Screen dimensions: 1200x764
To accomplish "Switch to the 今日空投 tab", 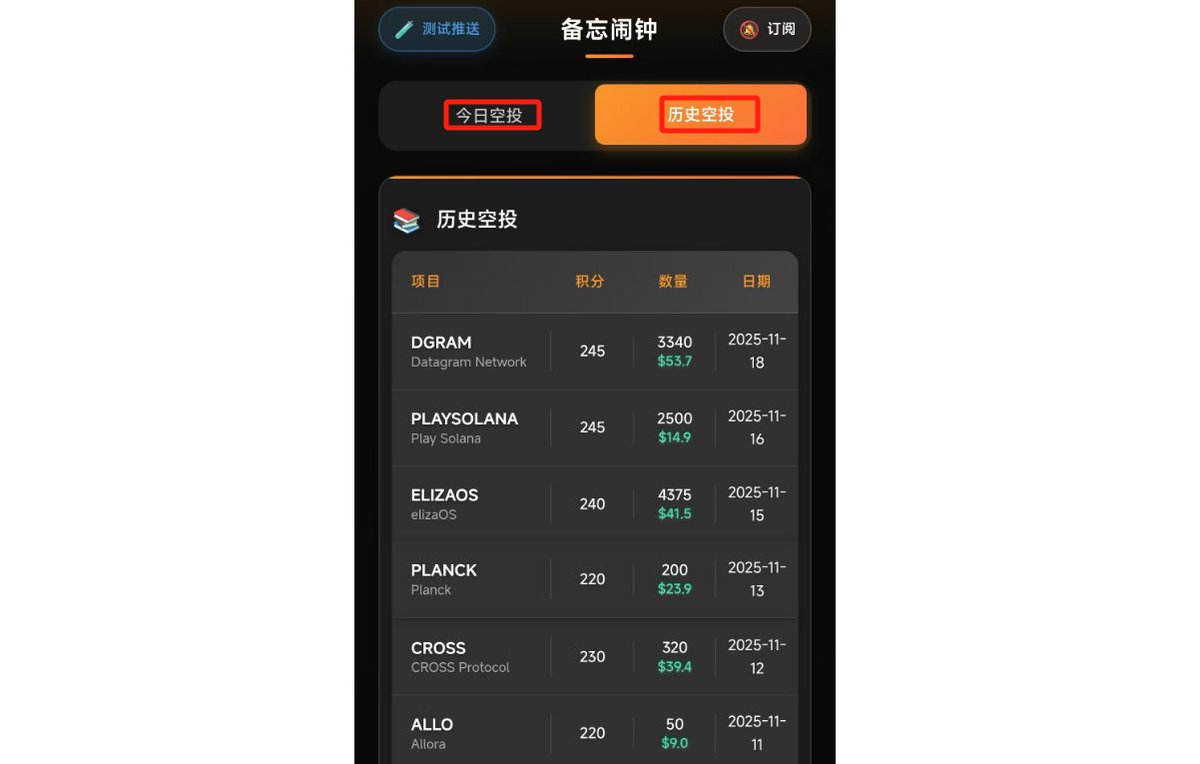I will coord(491,115).
